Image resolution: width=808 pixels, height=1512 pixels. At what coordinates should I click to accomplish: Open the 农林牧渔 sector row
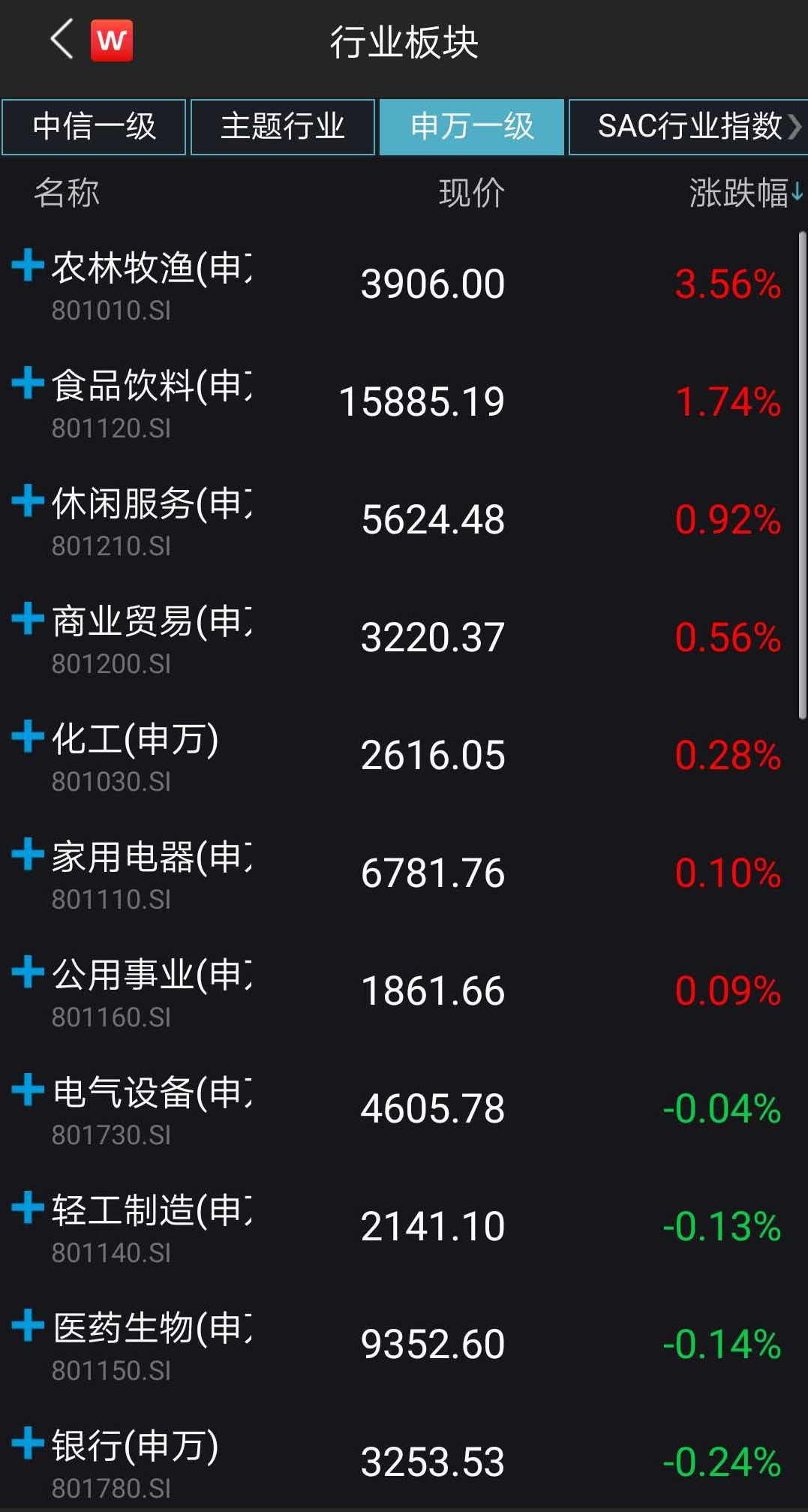point(398,284)
